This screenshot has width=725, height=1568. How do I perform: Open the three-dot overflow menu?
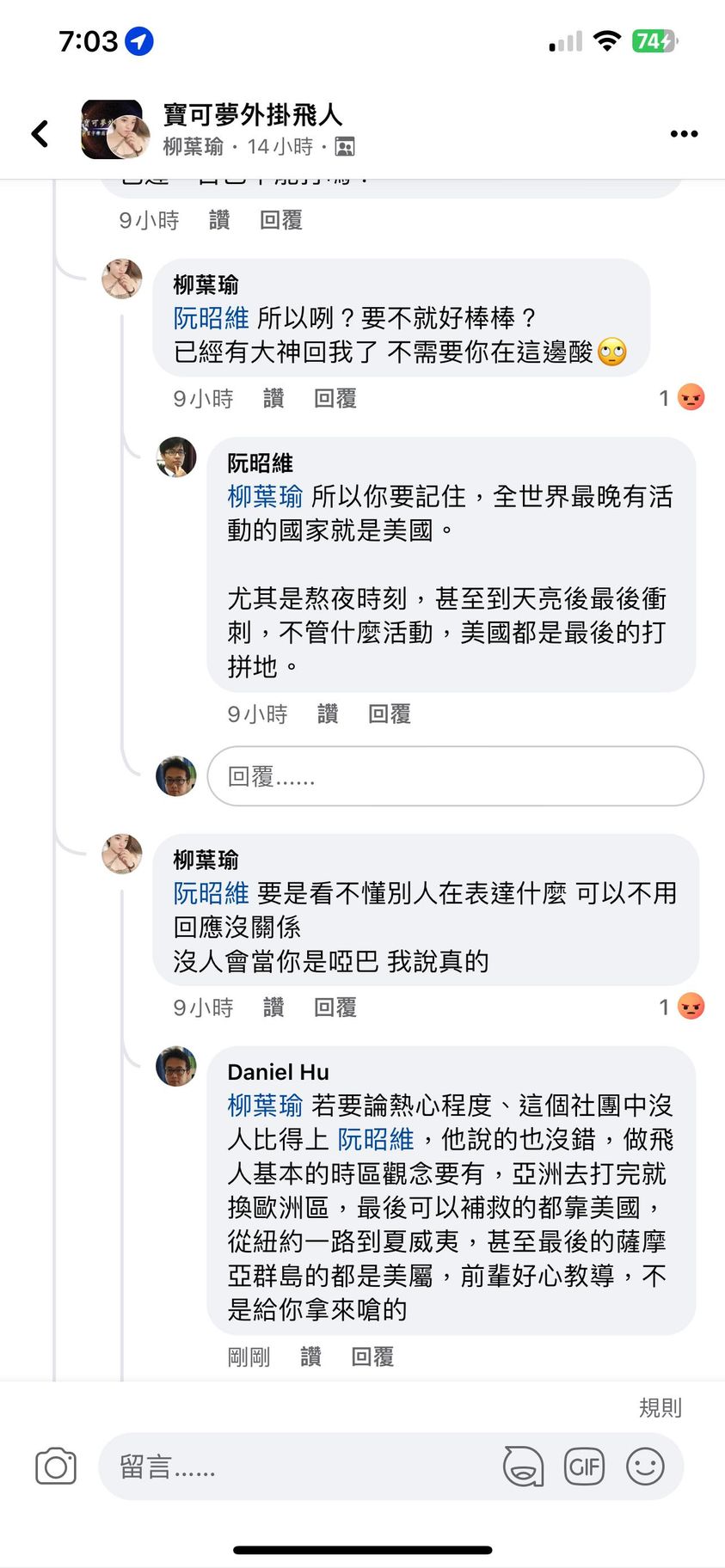pyautogui.click(x=684, y=133)
